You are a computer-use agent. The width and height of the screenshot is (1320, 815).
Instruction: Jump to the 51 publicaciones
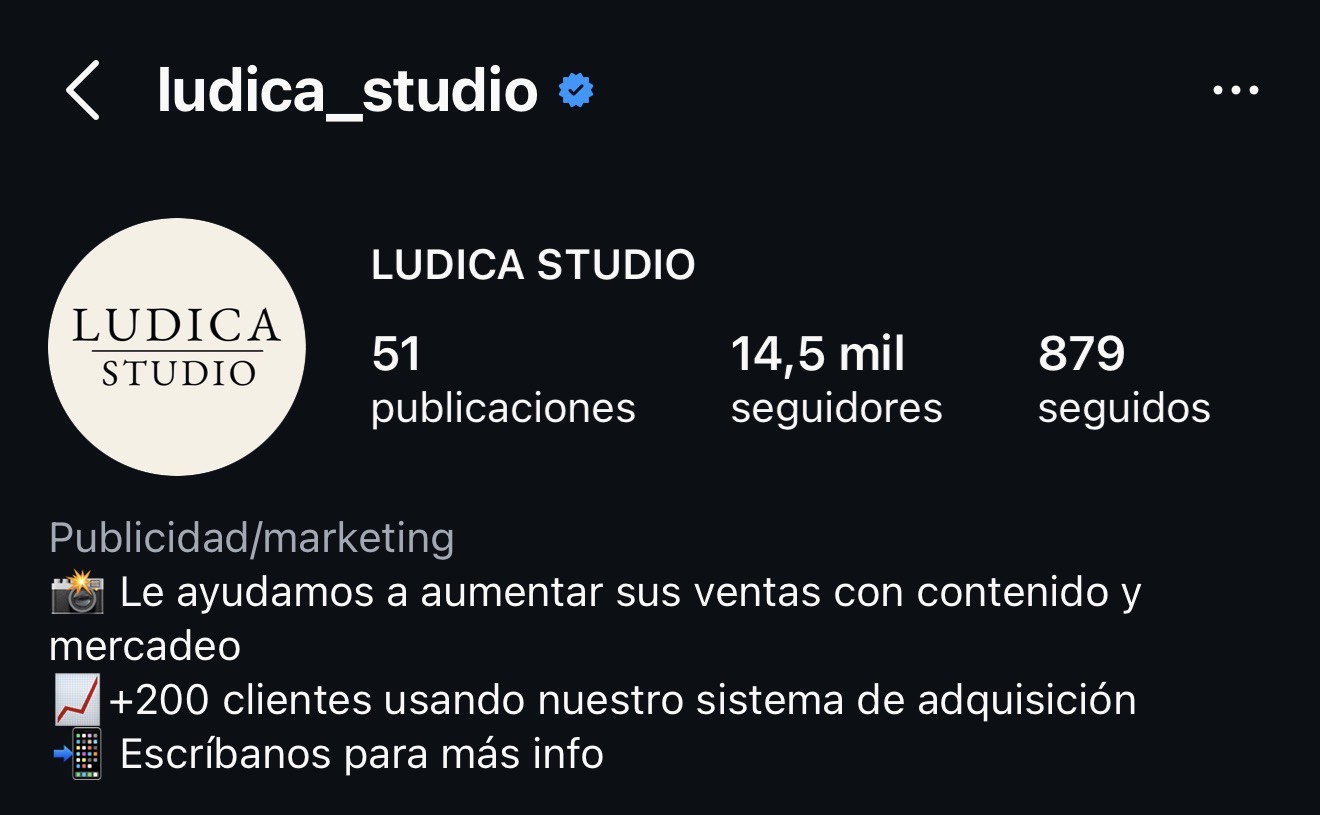(502, 381)
